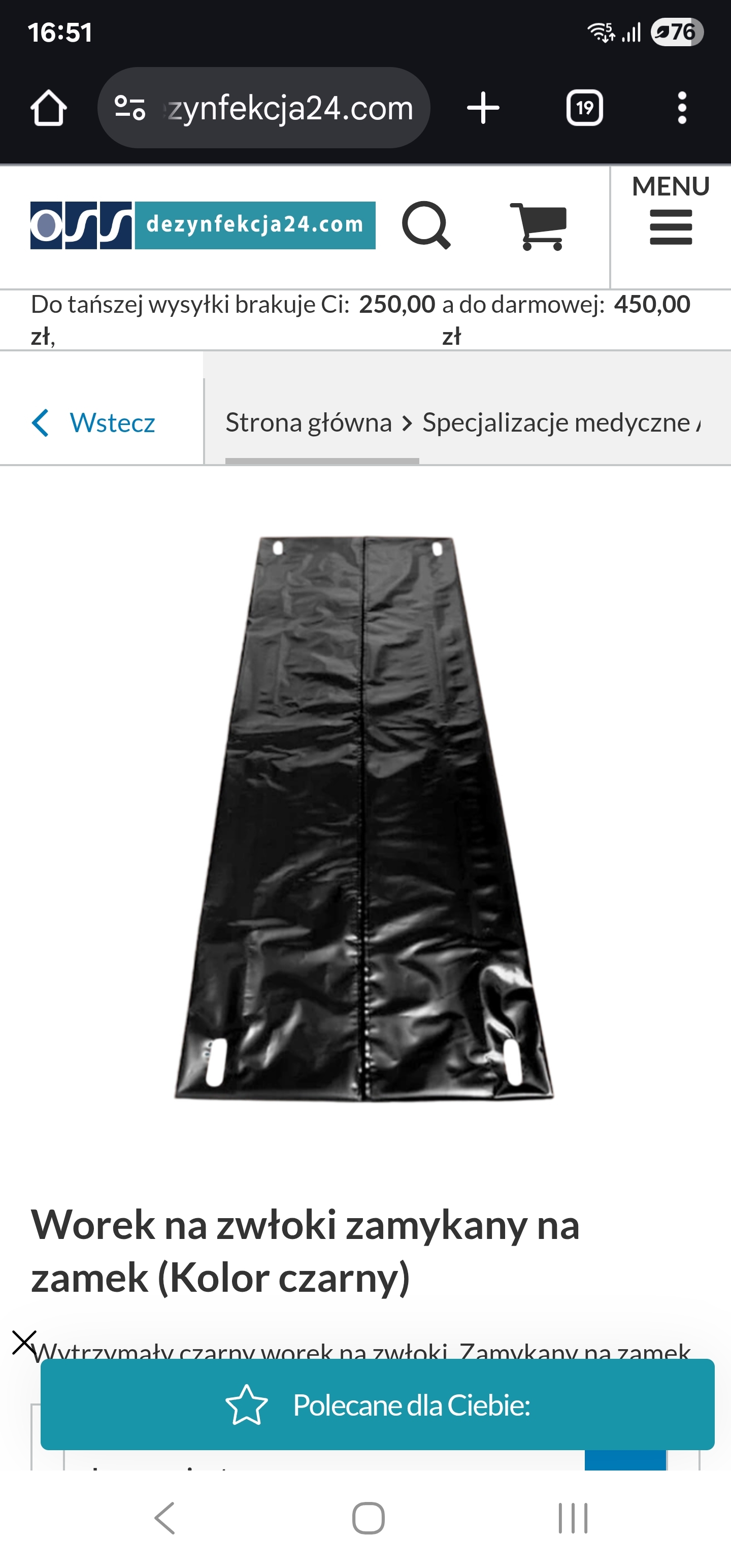Tap the dezynfekcja24.com site logo
Image resolution: width=731 pixels, height=1568 pixels.
coord(203,225)
